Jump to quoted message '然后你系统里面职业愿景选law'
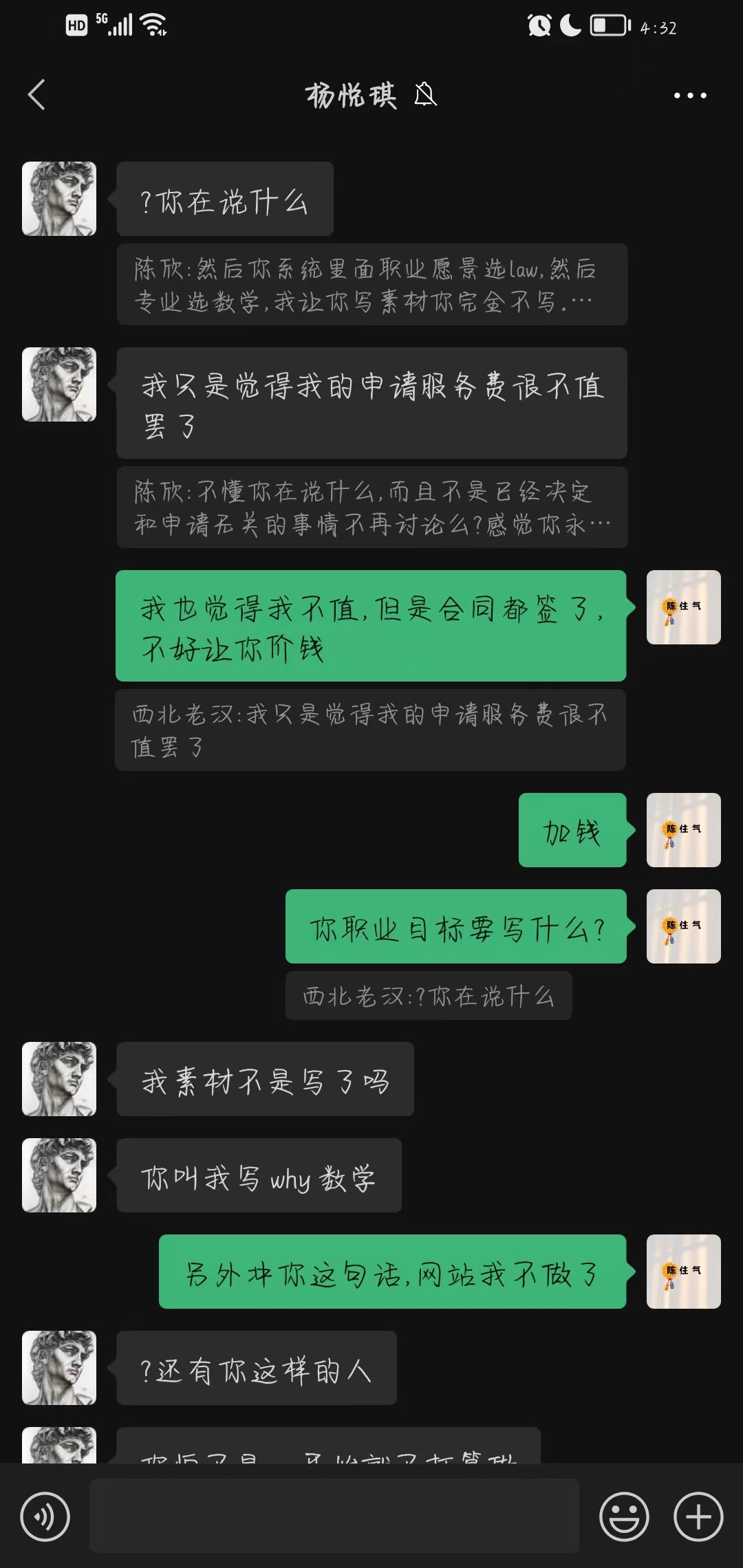 click(371, 285)
